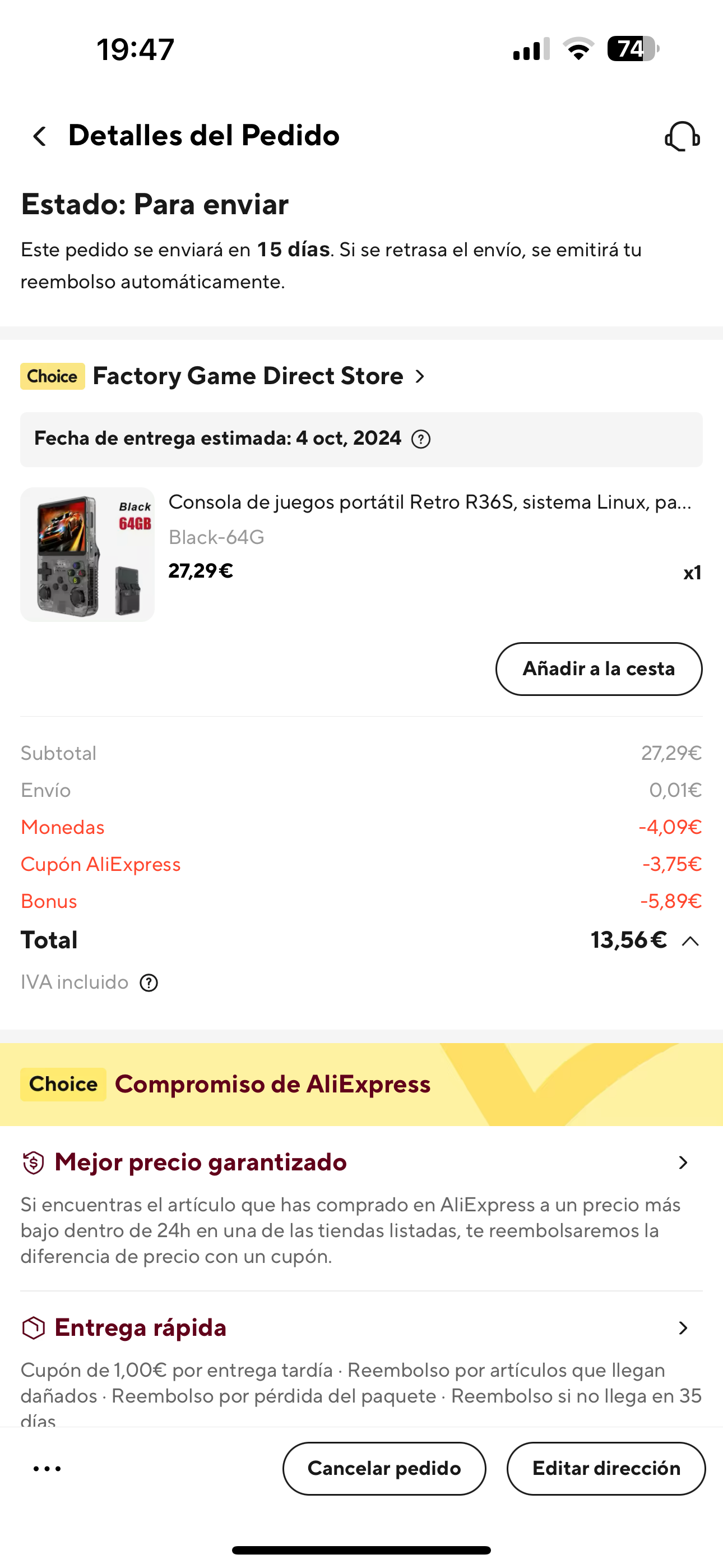Show info about estimated delivery date
Screen dimensions: 723x1568
point(421,439)
